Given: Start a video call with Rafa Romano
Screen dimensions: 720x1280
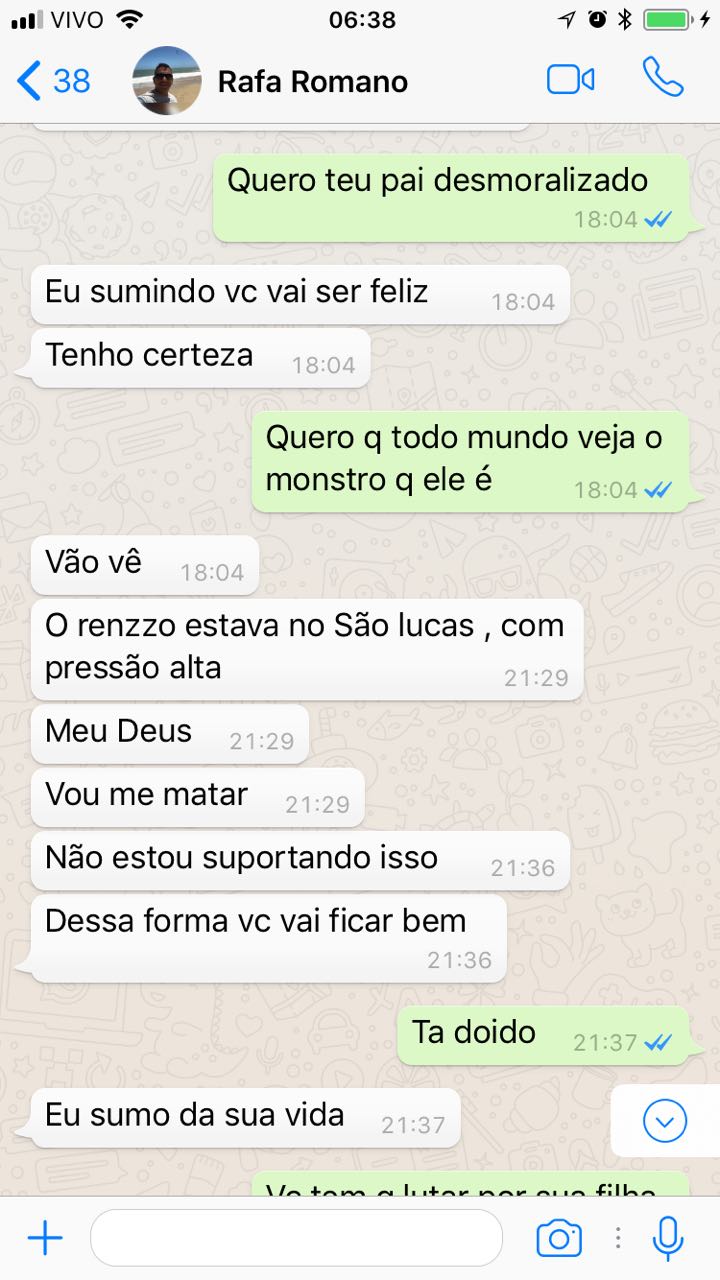Looking at the screenshot, I should pos(571,80).
